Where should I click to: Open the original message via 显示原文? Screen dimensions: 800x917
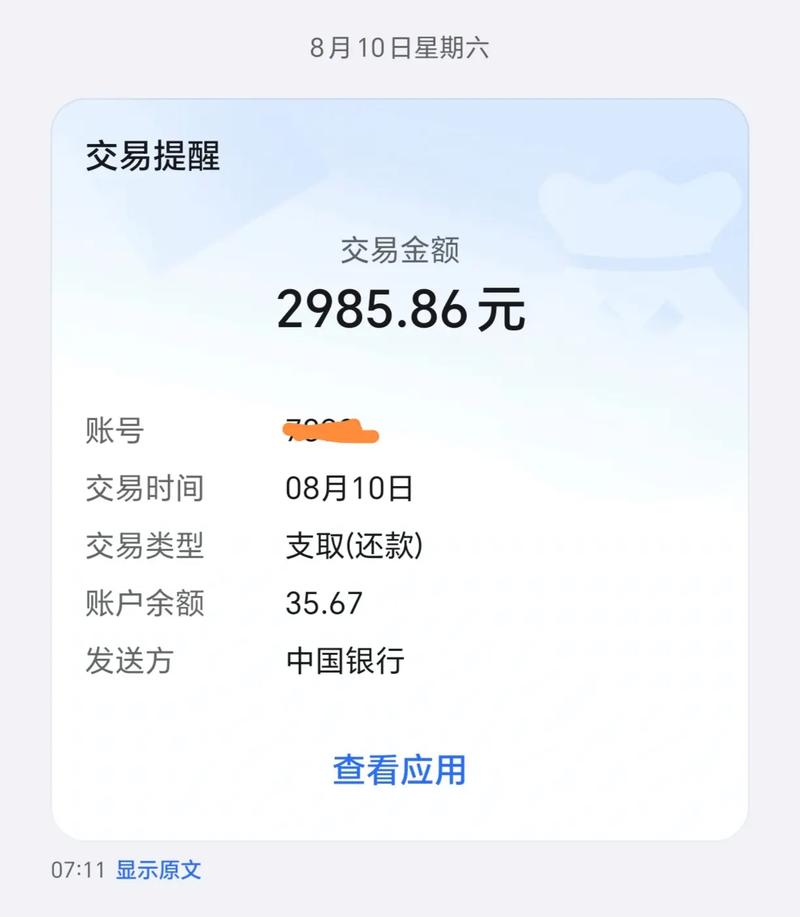pos(158,871)
